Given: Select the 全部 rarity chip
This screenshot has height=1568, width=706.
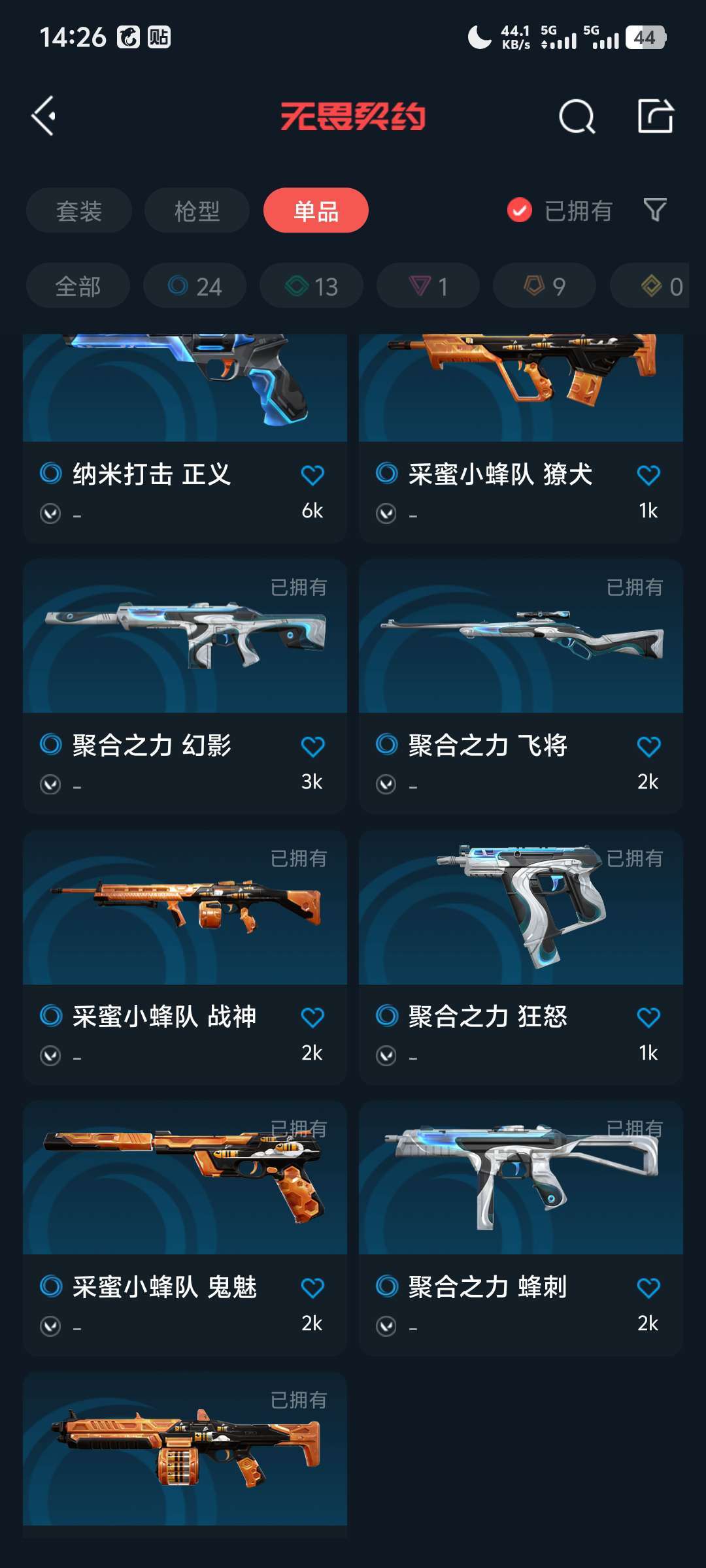Looking at the screenshot, I should [x=78, y=286].
